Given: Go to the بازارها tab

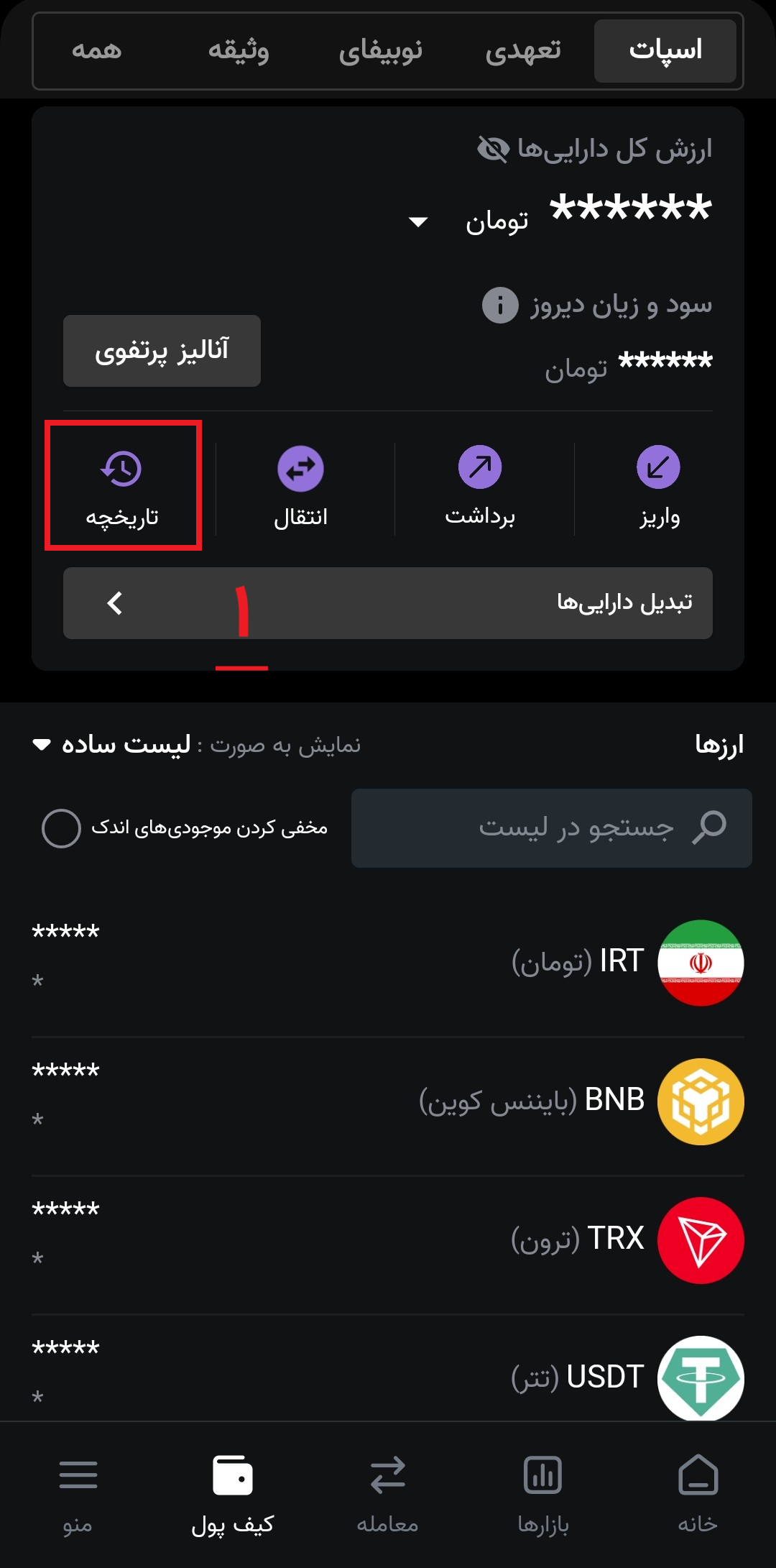Looking at the screenshot, I should pos(543,1493).
